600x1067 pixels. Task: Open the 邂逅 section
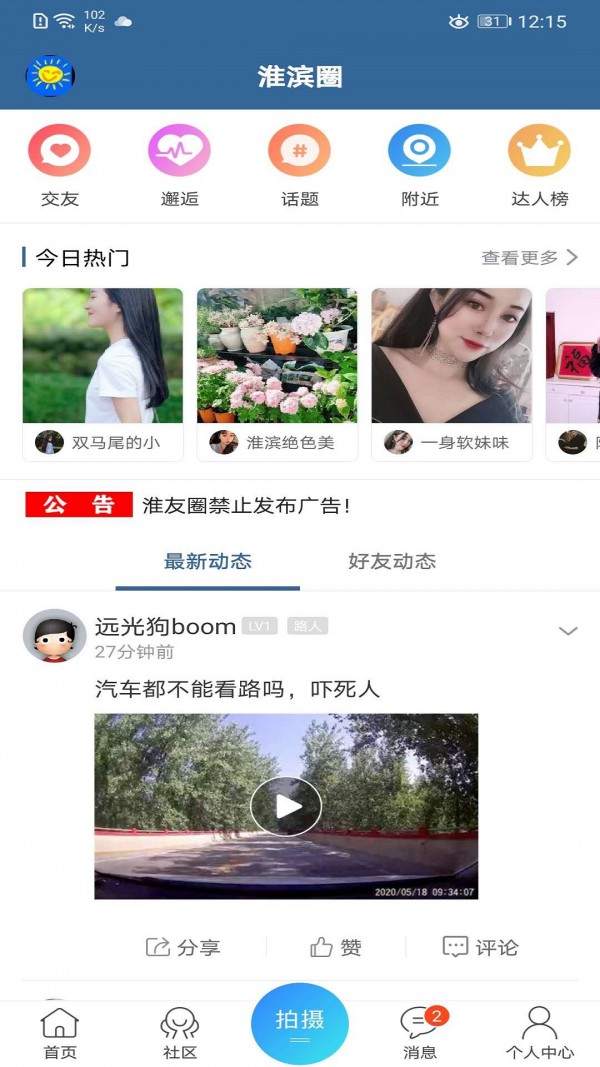[x=180, y=165]
